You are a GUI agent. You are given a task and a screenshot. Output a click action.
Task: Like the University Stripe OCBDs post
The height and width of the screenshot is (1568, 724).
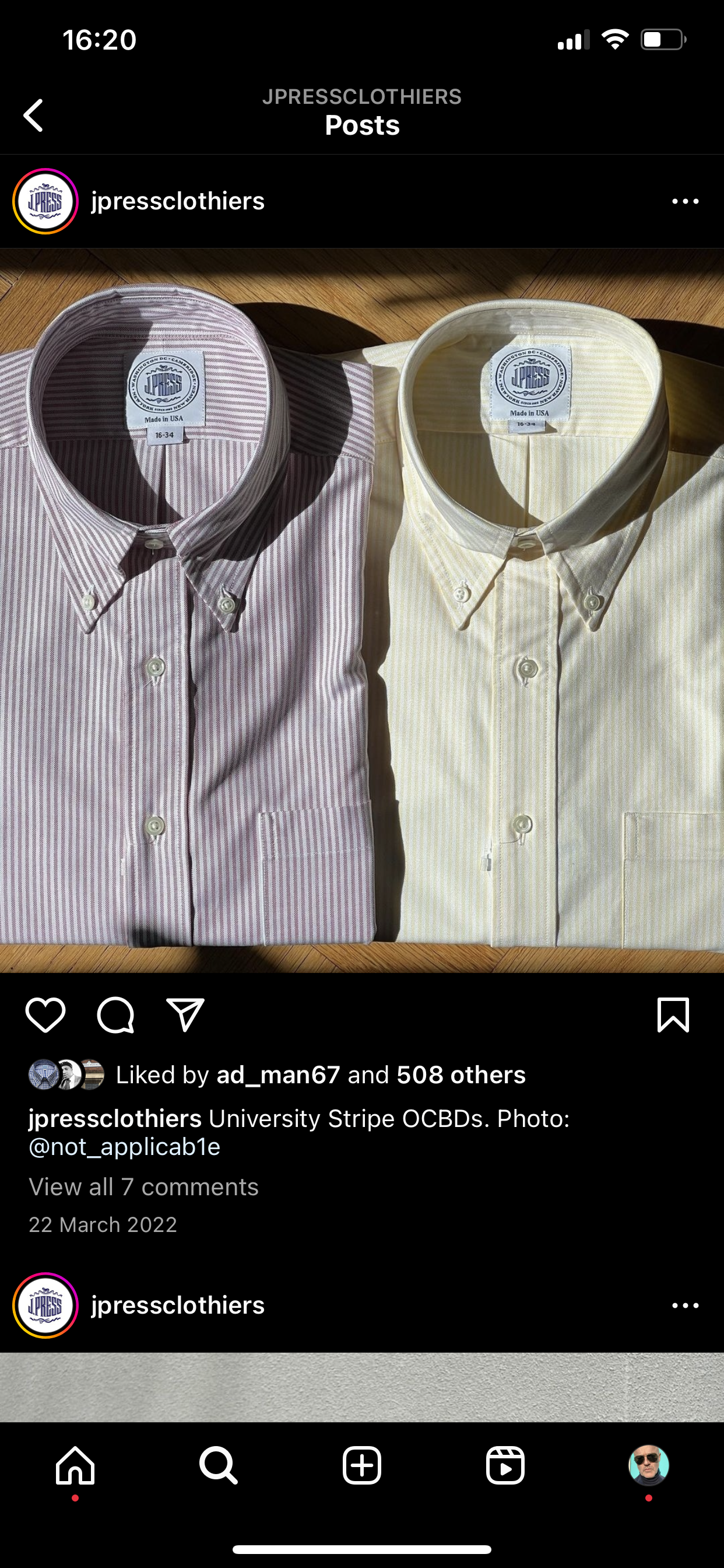(45, 1016)
